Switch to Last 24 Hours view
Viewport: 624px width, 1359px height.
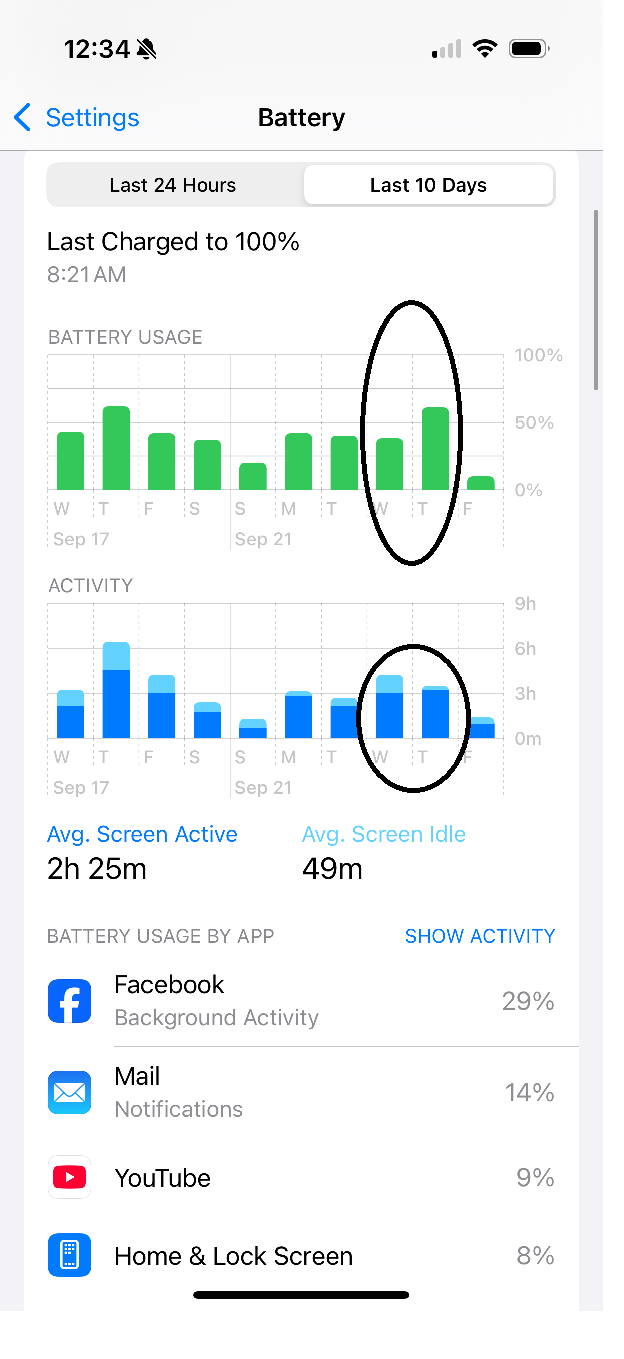pyautogui.click(x=173, y=185)
